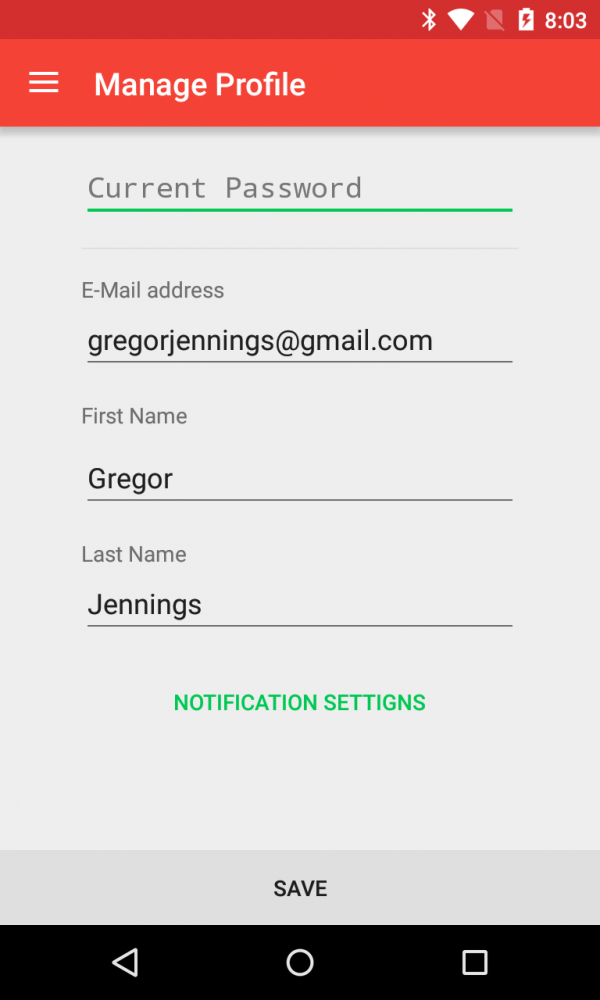Viewport: 600px width, 1000px height.
Task: Focus the Current Password field
Action: [x=299, y=188]
